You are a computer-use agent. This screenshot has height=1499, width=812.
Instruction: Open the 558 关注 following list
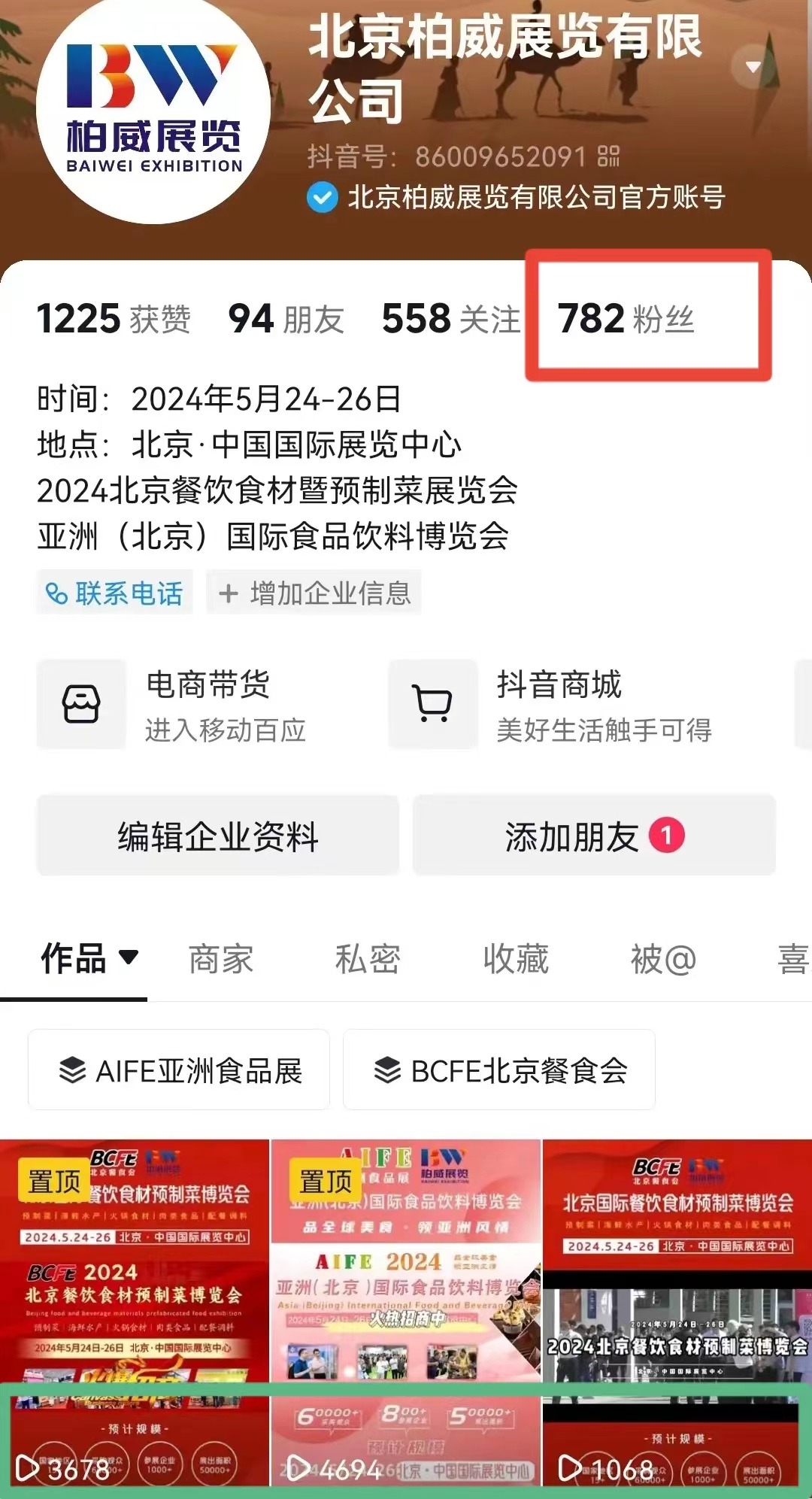tap(450, 319)
